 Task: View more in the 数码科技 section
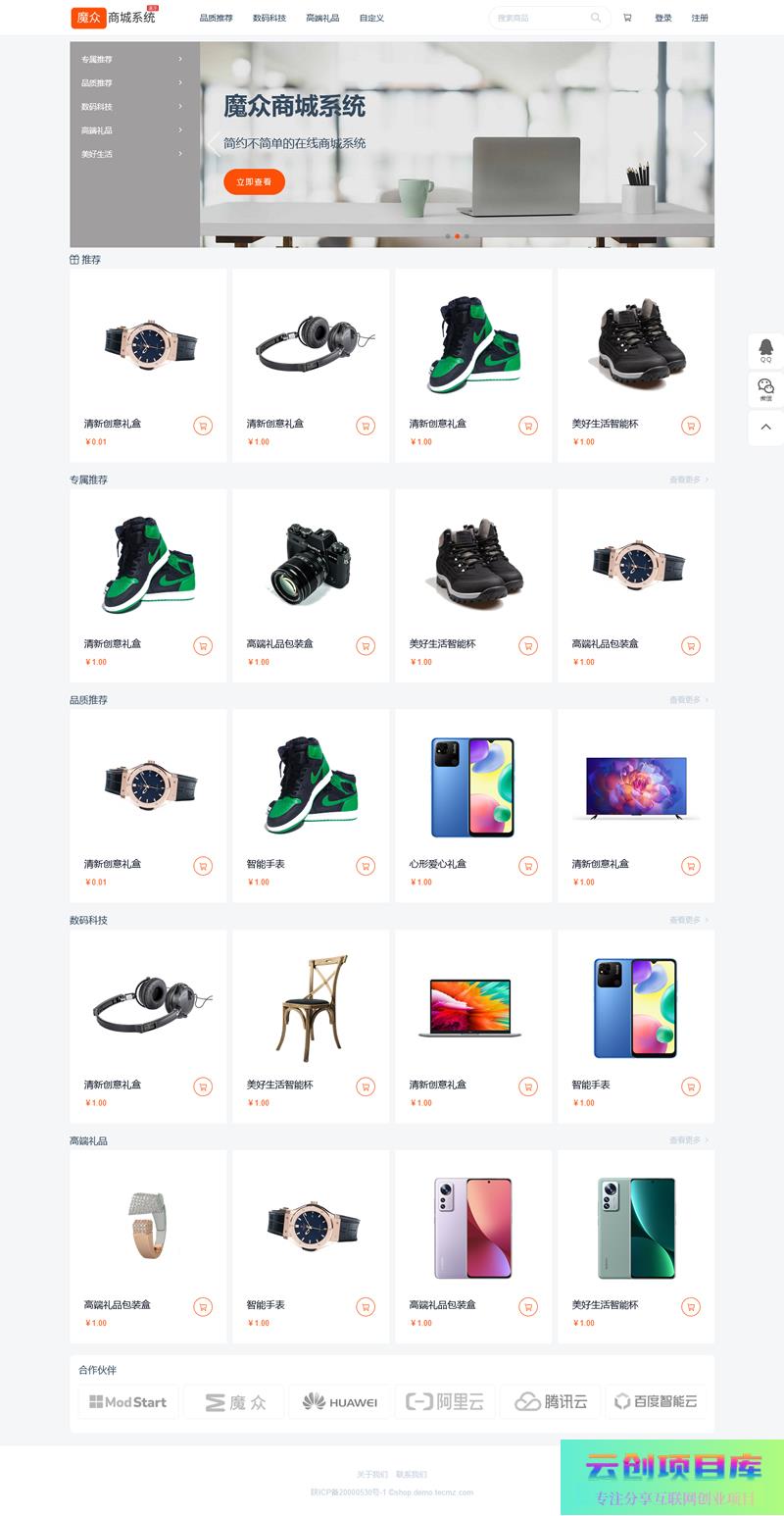pos(688,920)
